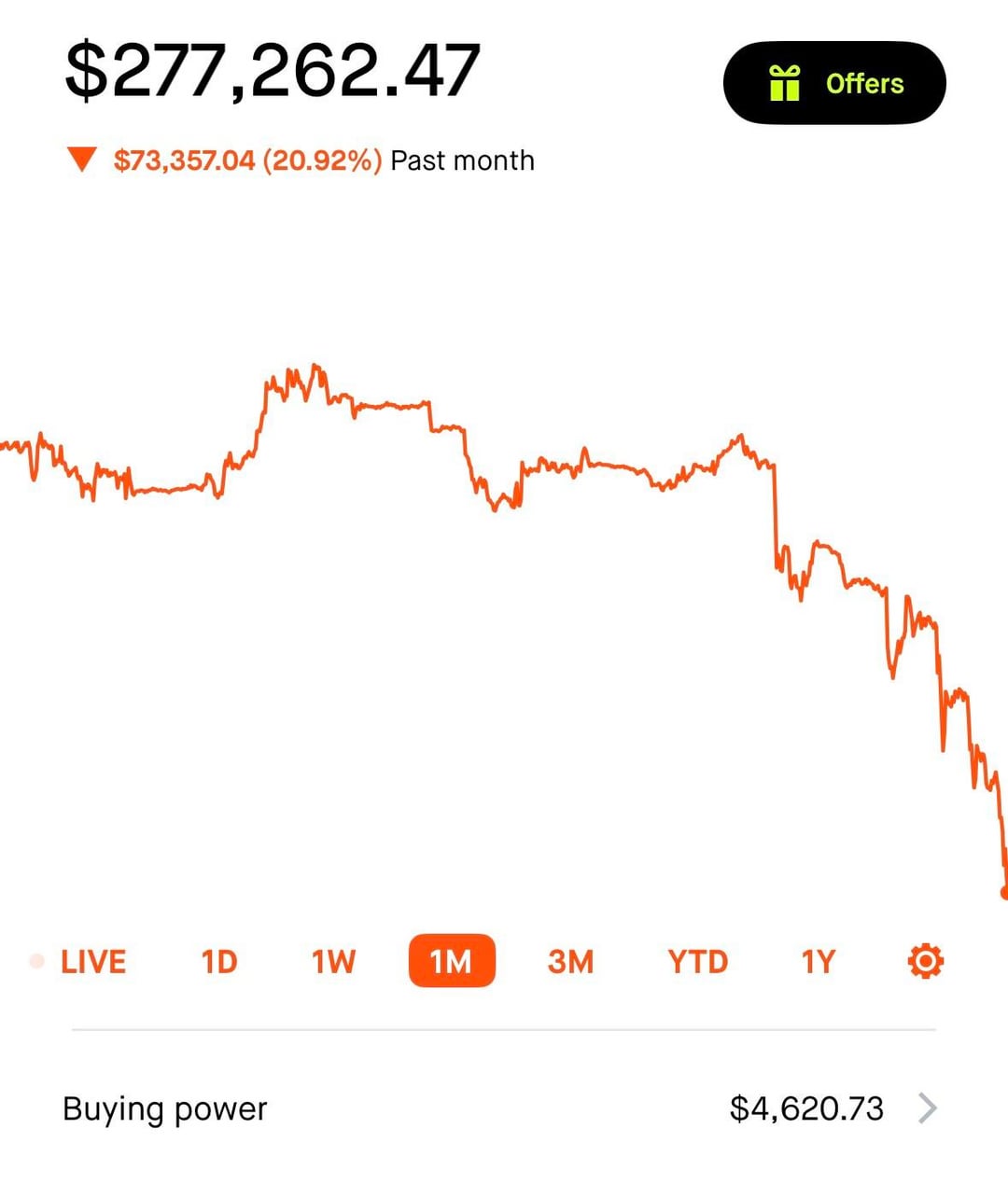Open chart settings gear icon
The height and width of the screenshot is (1184, 1008).
925,961
